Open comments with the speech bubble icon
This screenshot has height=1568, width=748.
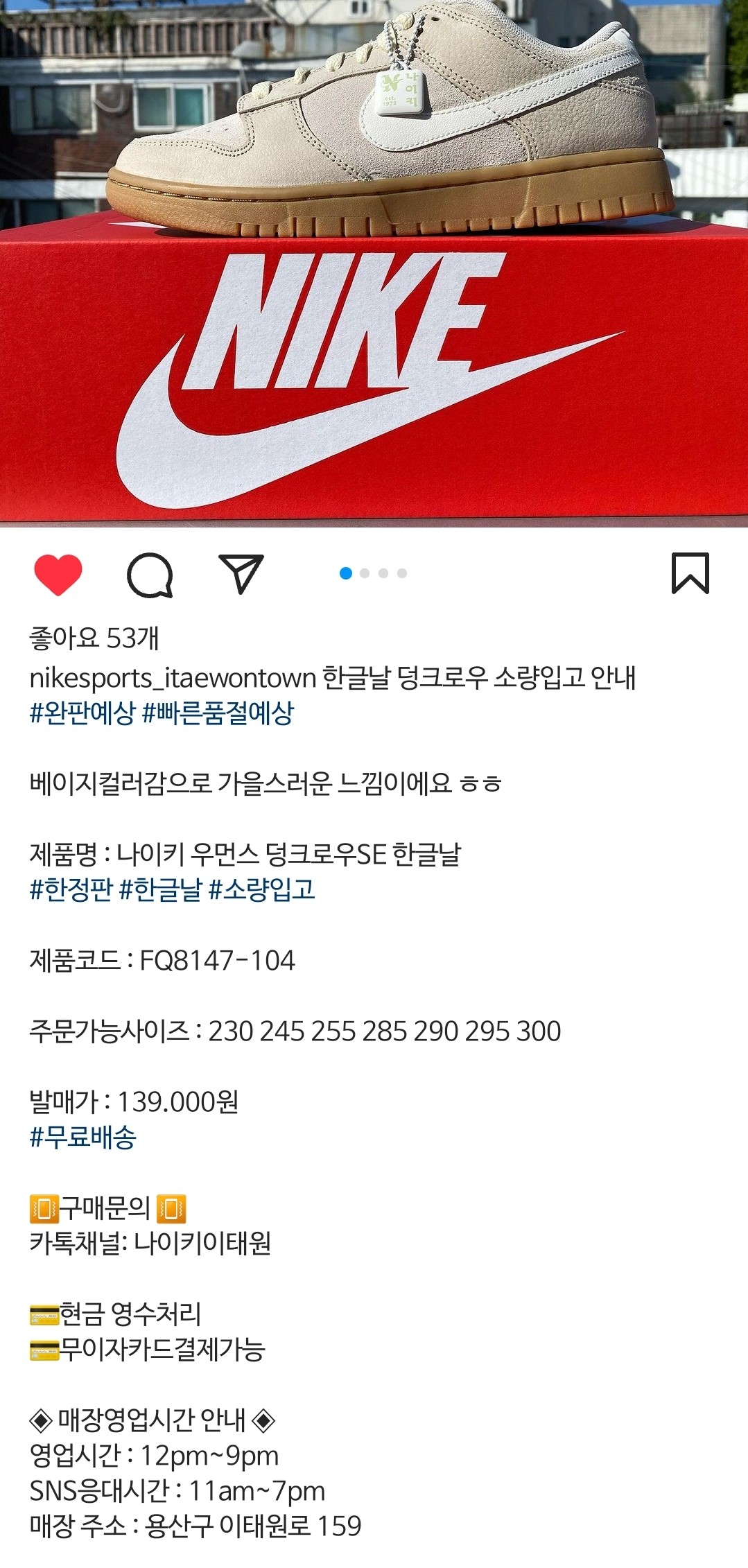coord(150,575)
